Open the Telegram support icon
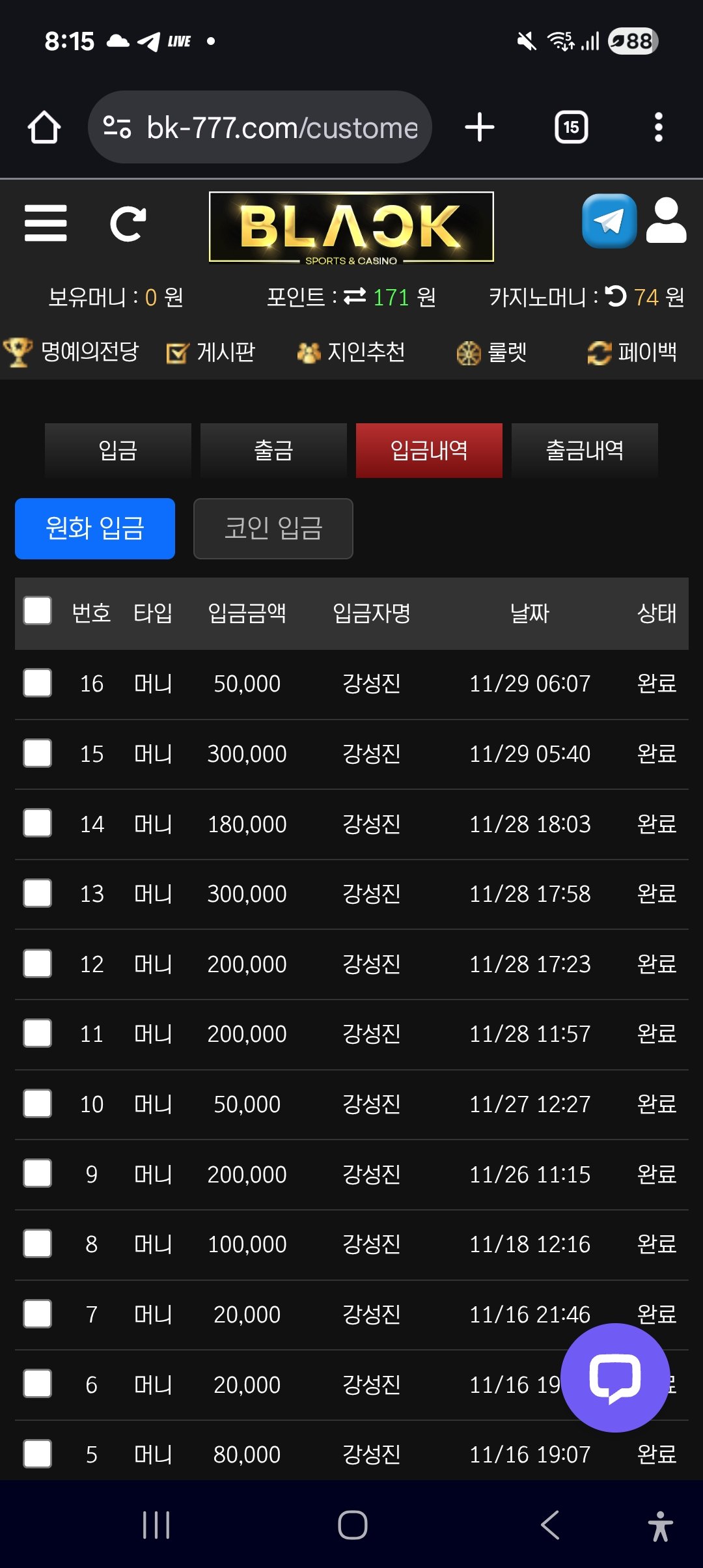This screenshot has height=1568, width=703. pyautogui.click(x=609, y=221)
